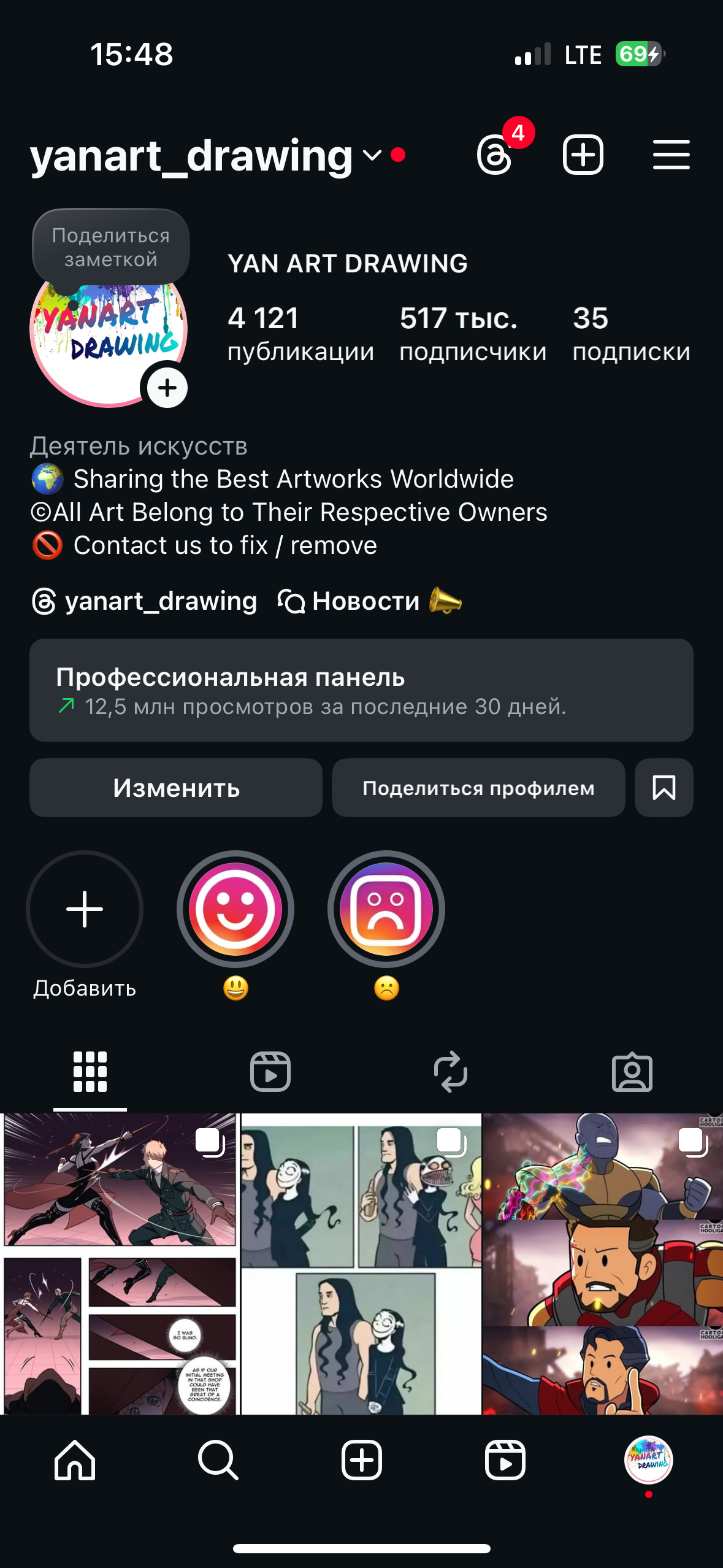
Task: Open the 517 тыс. подписчики list
Action: 472,334
